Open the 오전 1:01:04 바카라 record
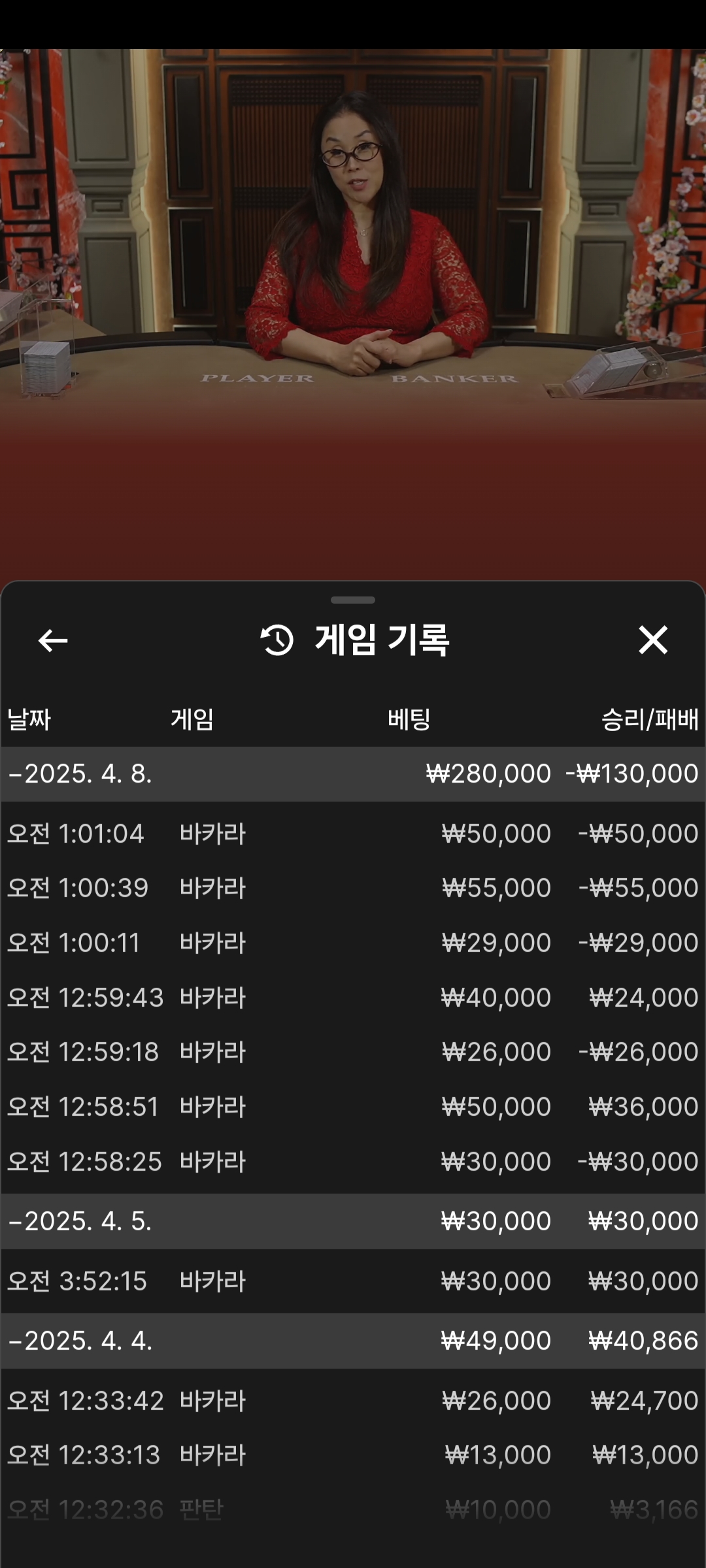 (x=353, y=834)
